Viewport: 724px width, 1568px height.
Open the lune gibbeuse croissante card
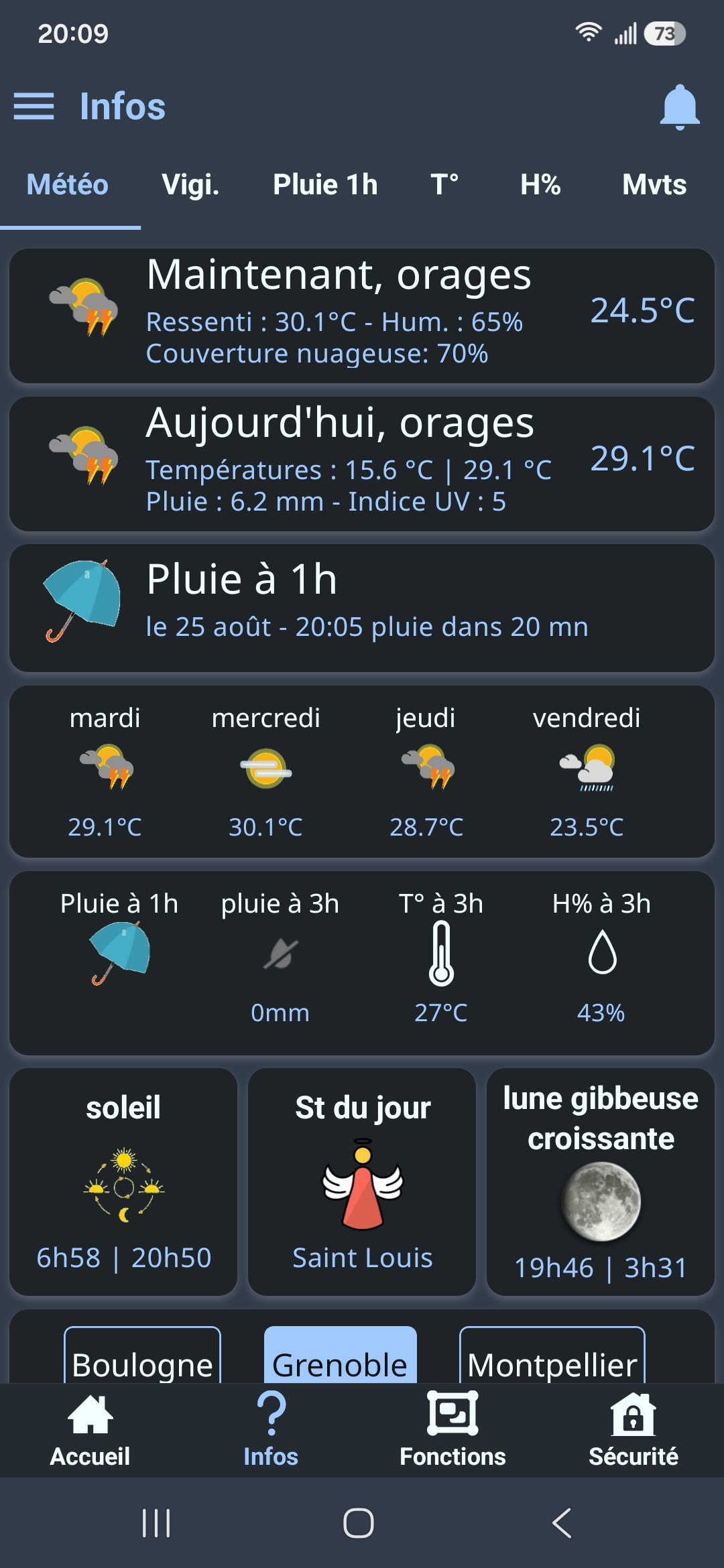tap(601, 1181)
